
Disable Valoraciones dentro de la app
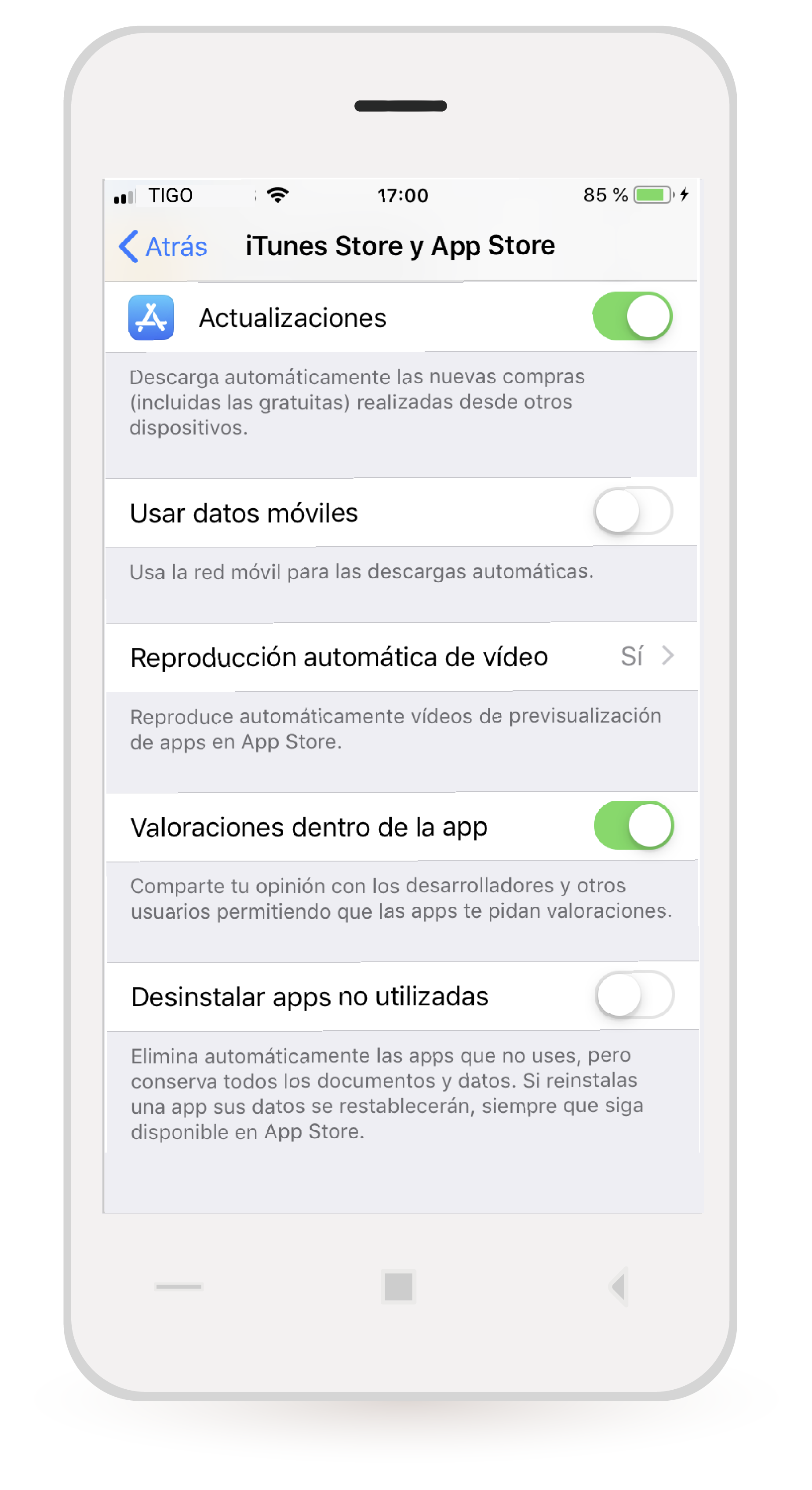coord(634,826)
